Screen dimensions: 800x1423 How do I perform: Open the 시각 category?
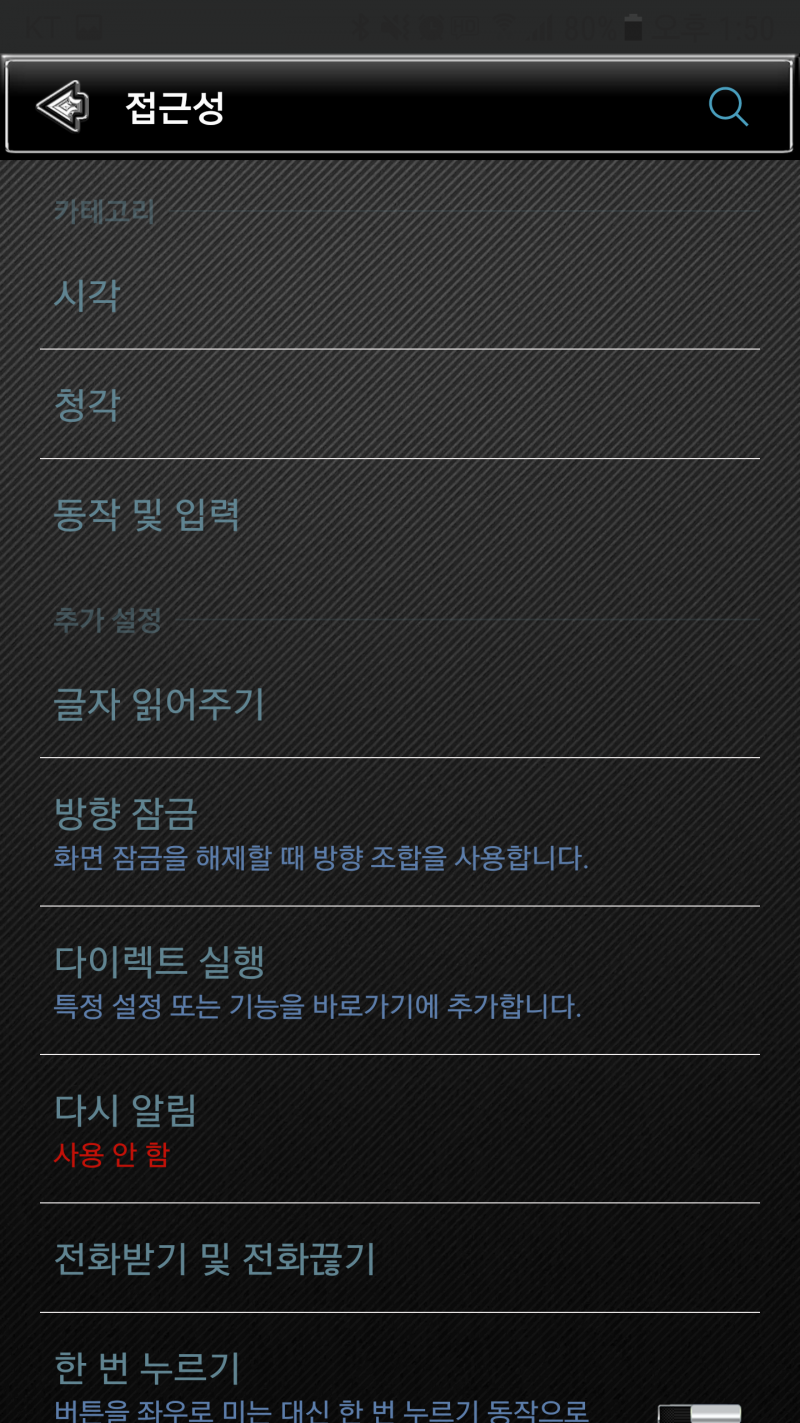[x=400, y=296]
